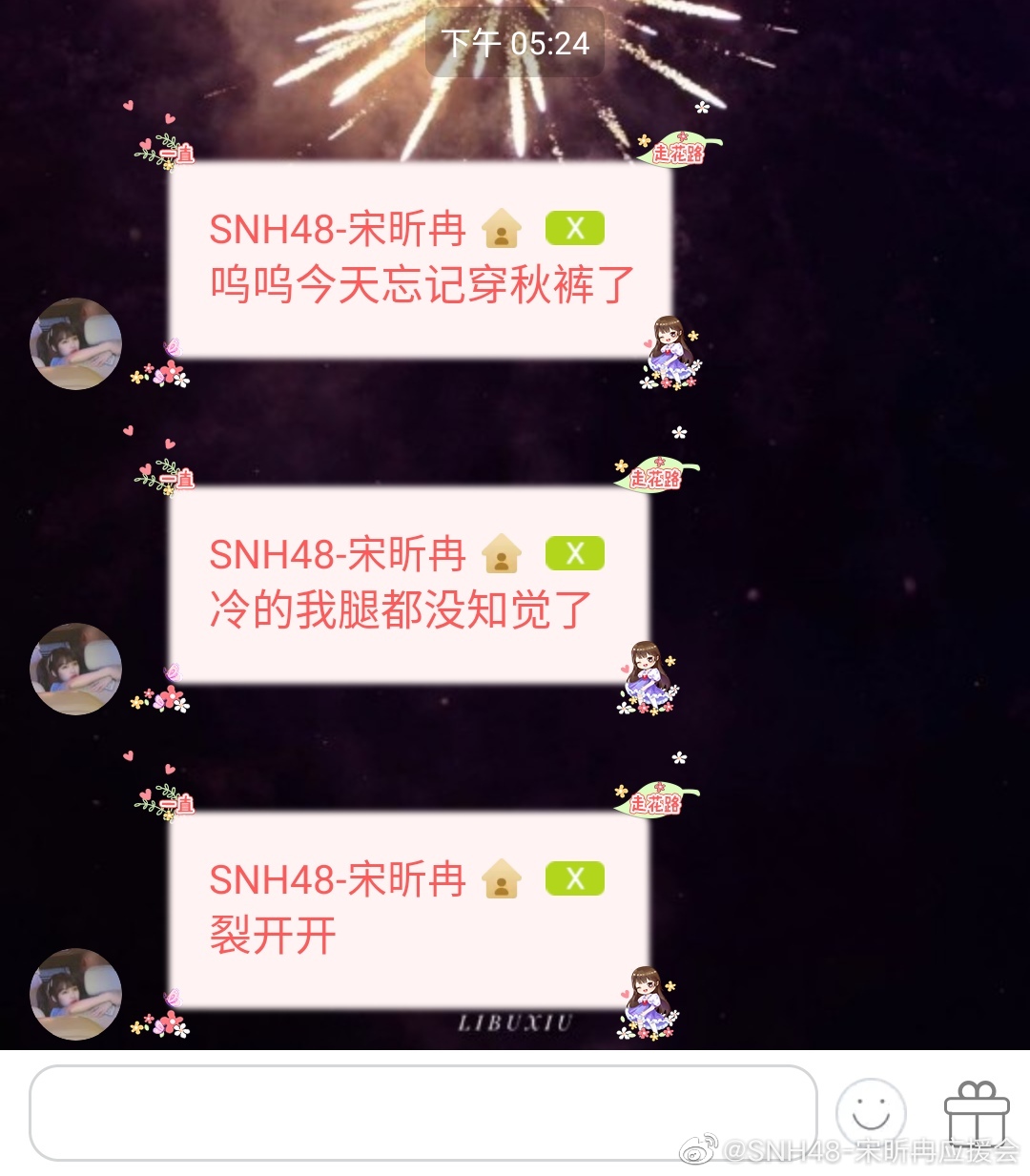This screenshot has height=1176, width=1030.
Task: Open the emoji smiley picker
Action: tap(870, 1113)
